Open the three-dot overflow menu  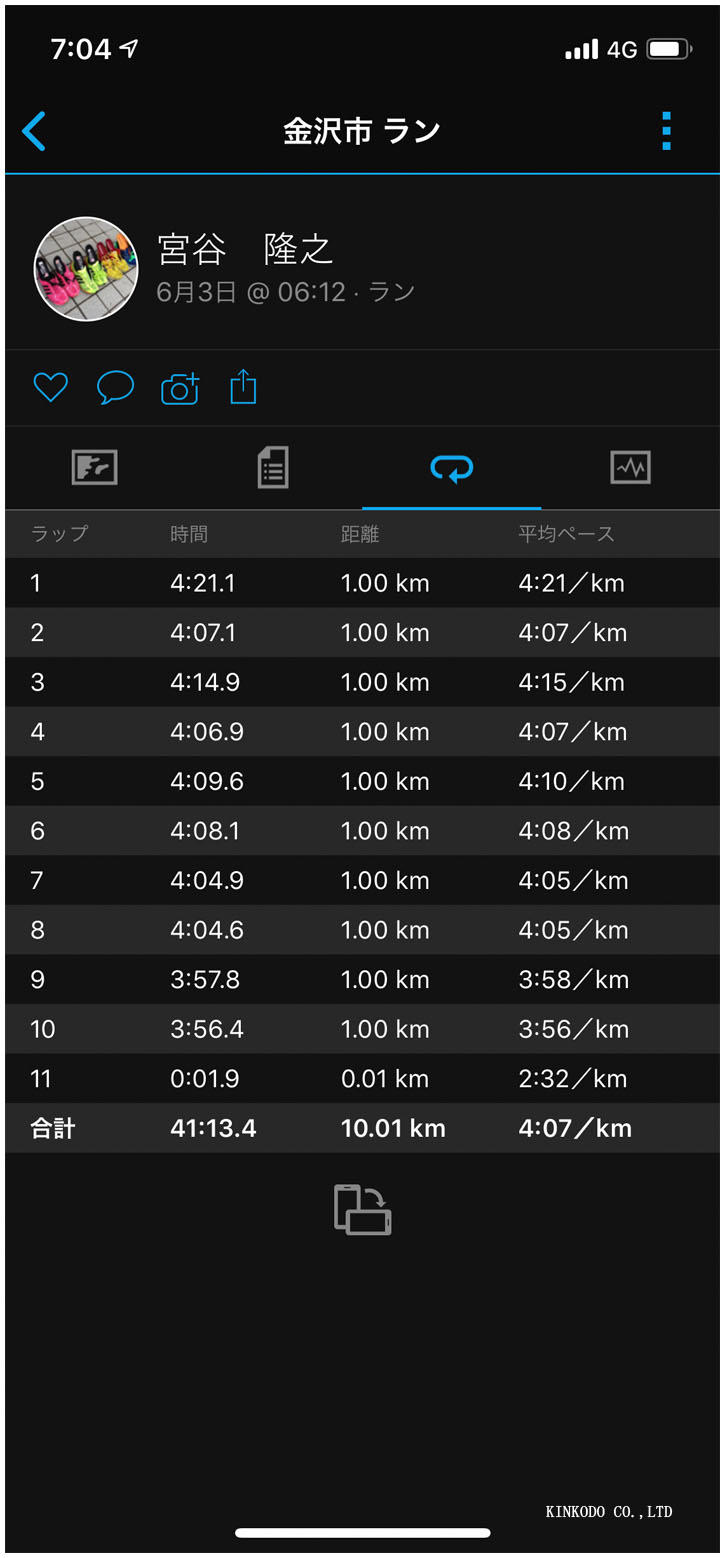pyautogui.click(x=666, y=131)
